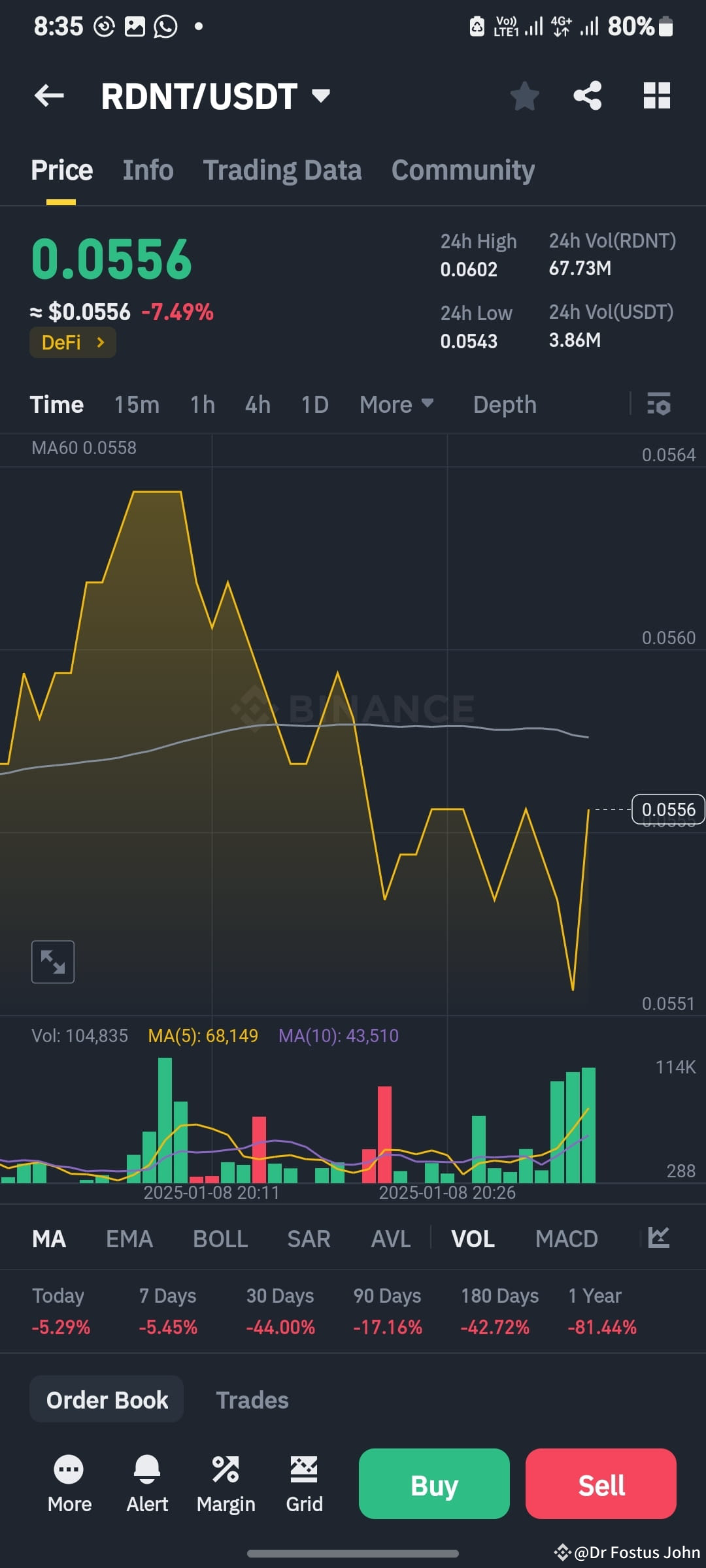Toggle the EMA indicator overlay
The width and height of the screenshot is (706, 1568).
coord(129,1237)
